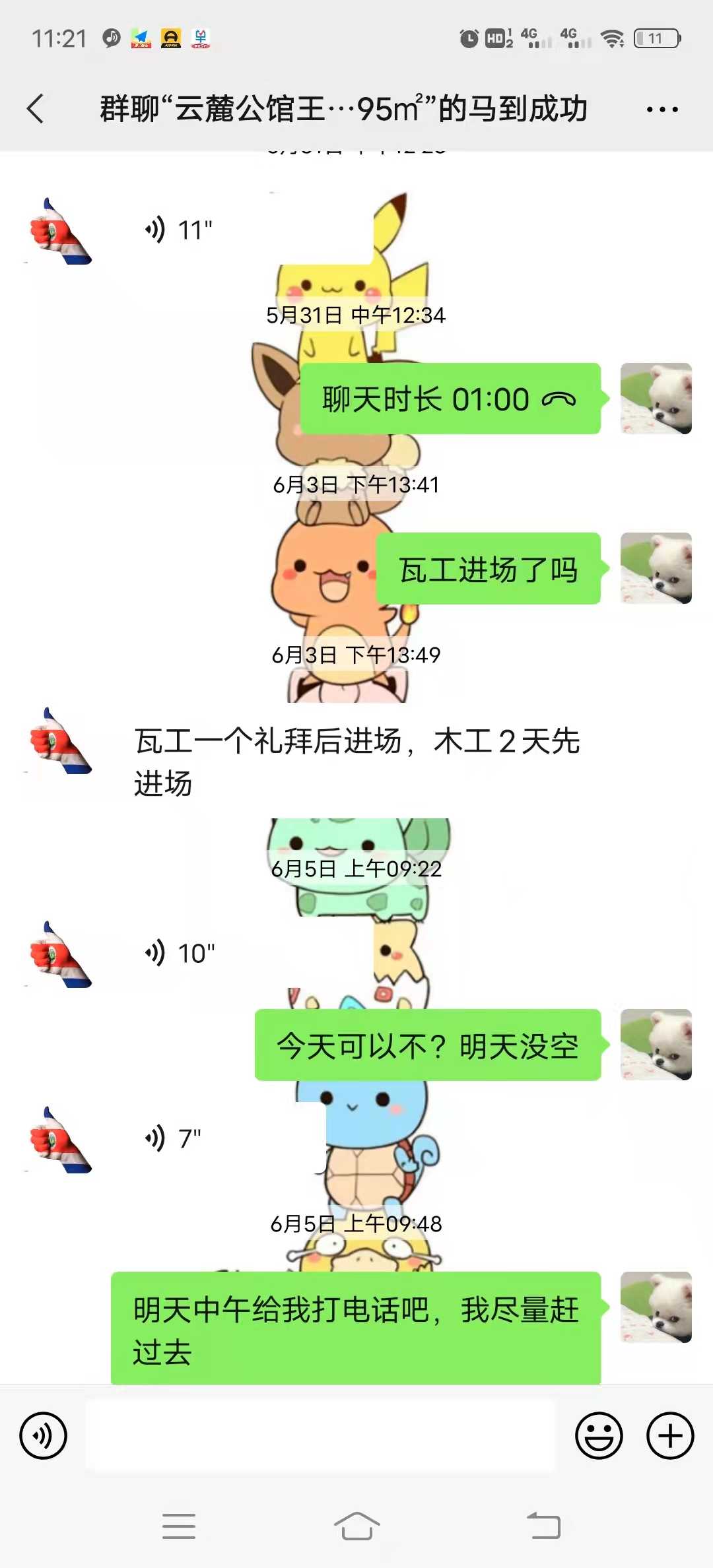This screenshot has height=1568, width=713.
Task: Open the plus attachments panel
Action: pyautogui.click(x=669, y=1436)
